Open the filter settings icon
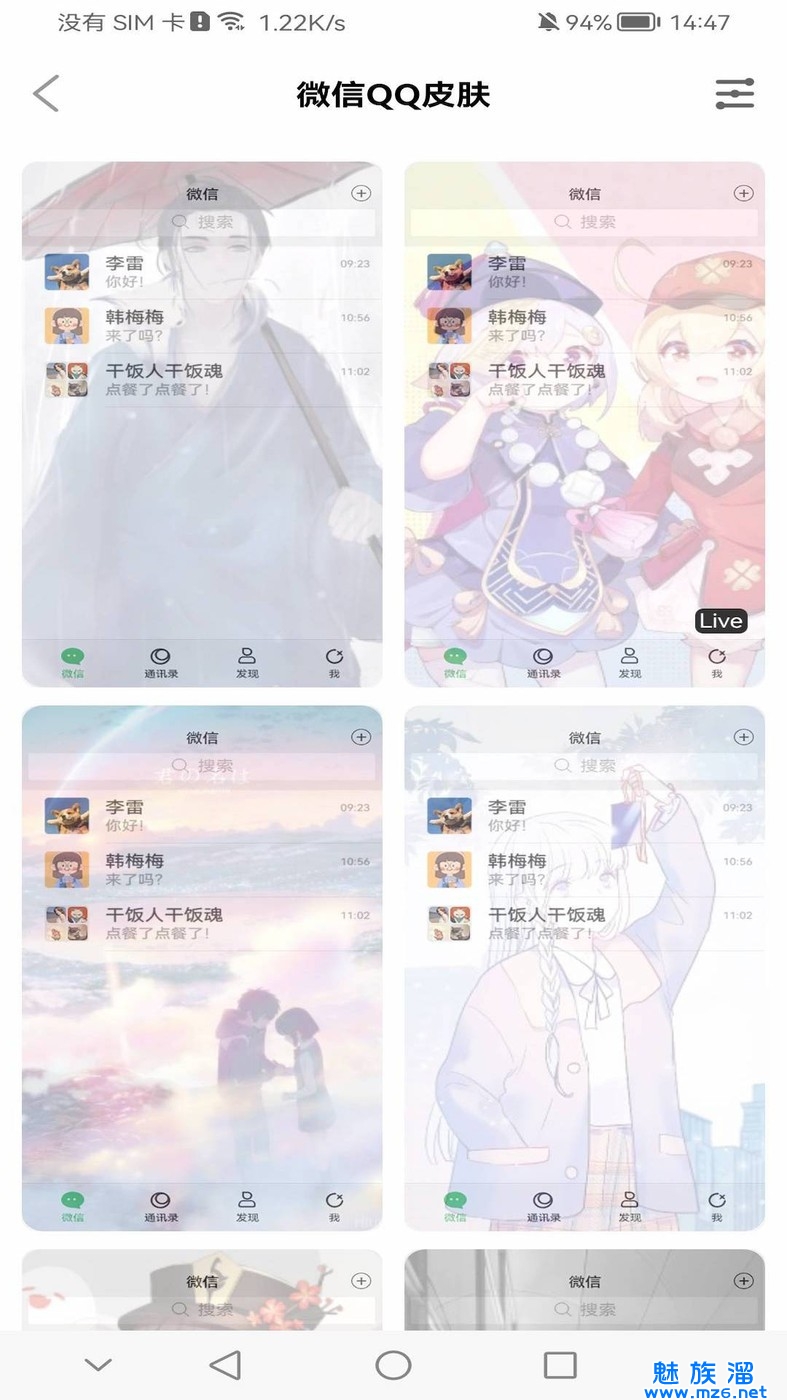This screenshot has height=1400, width=787. 734,94
